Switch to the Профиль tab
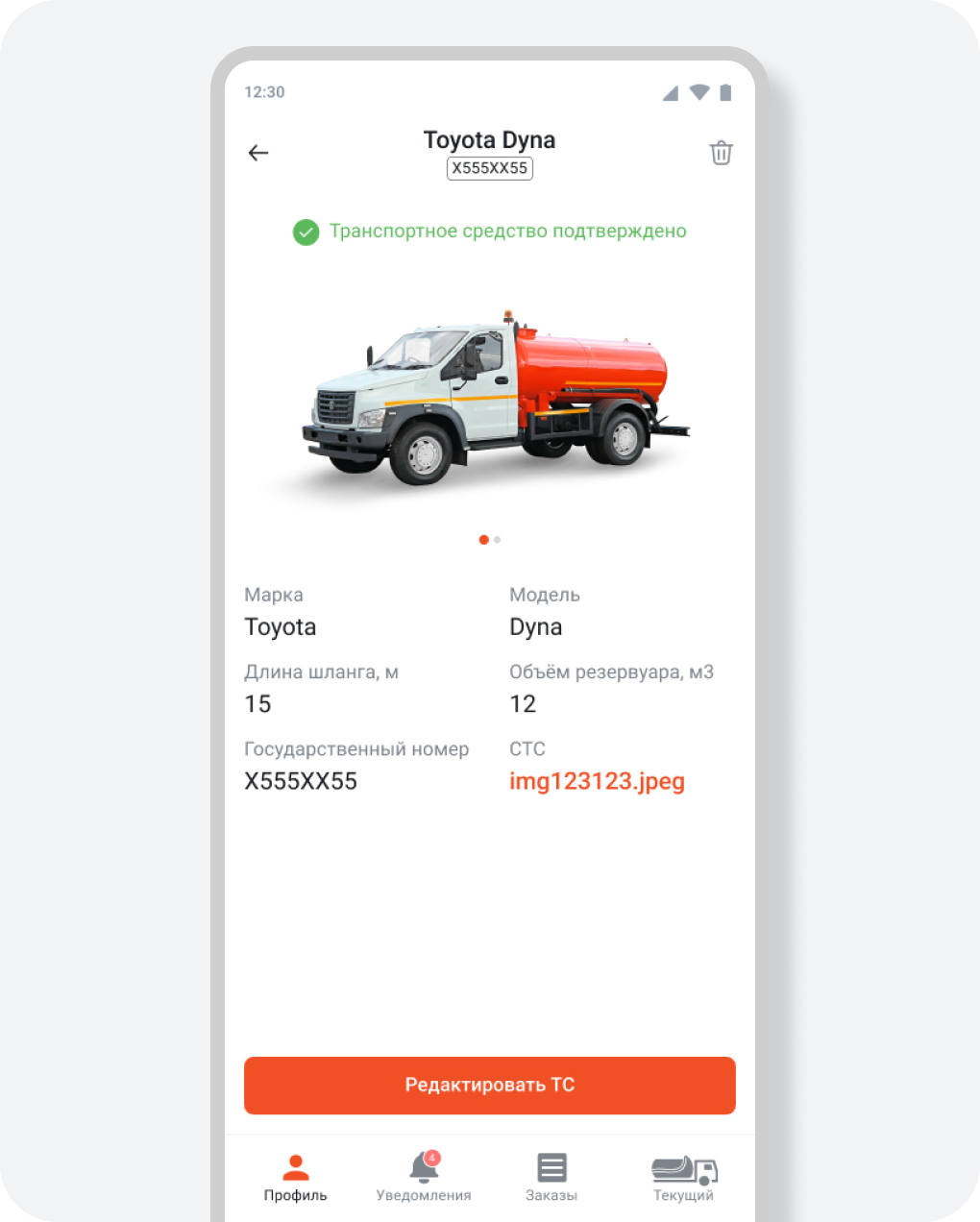The width and height of the screenshot is (980, 1222). pos(296,1177)
